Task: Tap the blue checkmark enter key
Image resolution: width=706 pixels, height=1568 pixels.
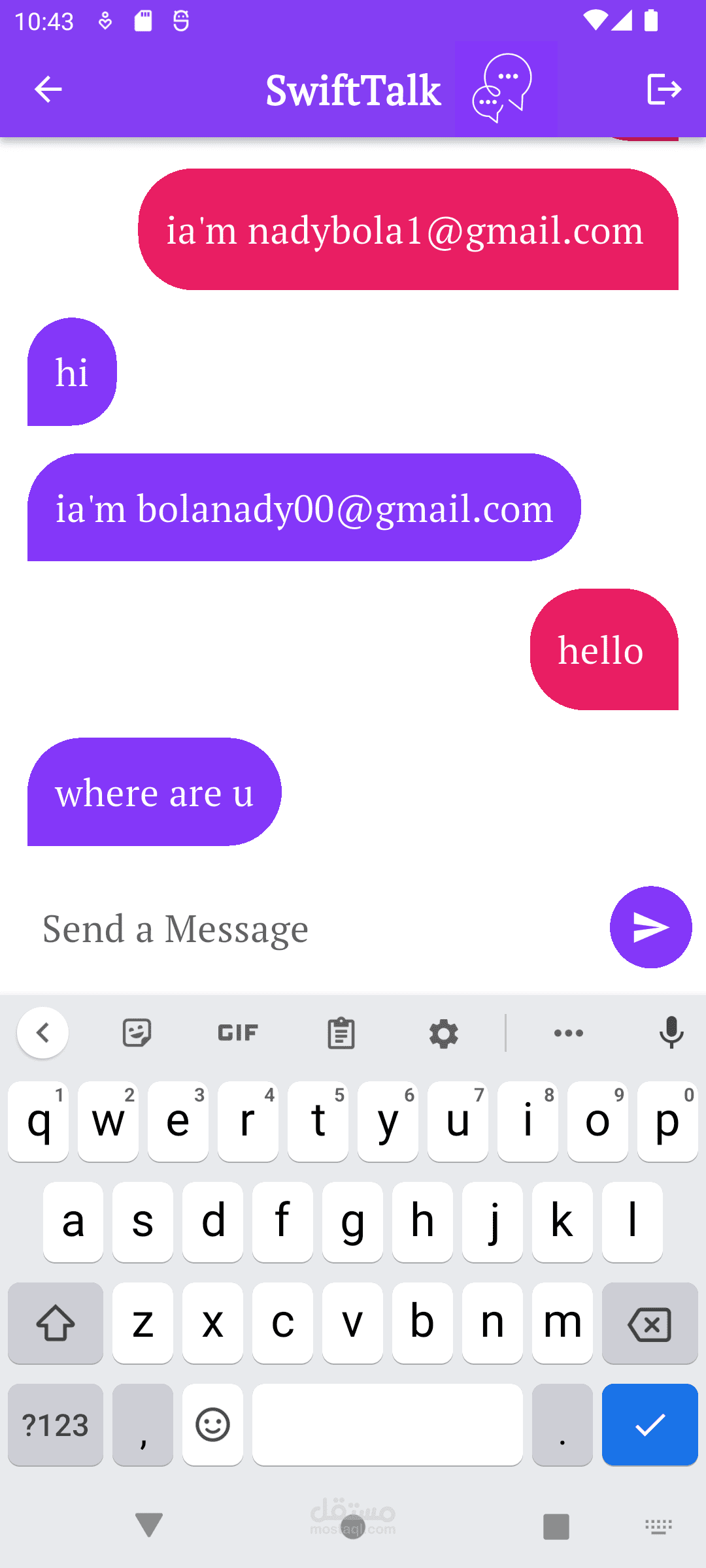Action: [x=650, y=1425]
